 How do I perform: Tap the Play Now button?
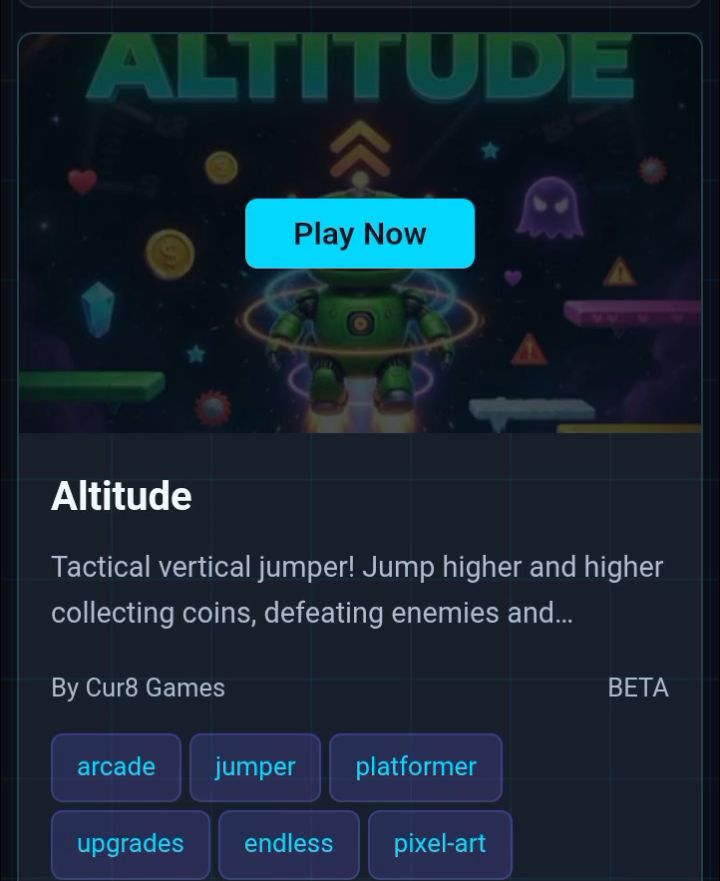(x=360, y=234)
